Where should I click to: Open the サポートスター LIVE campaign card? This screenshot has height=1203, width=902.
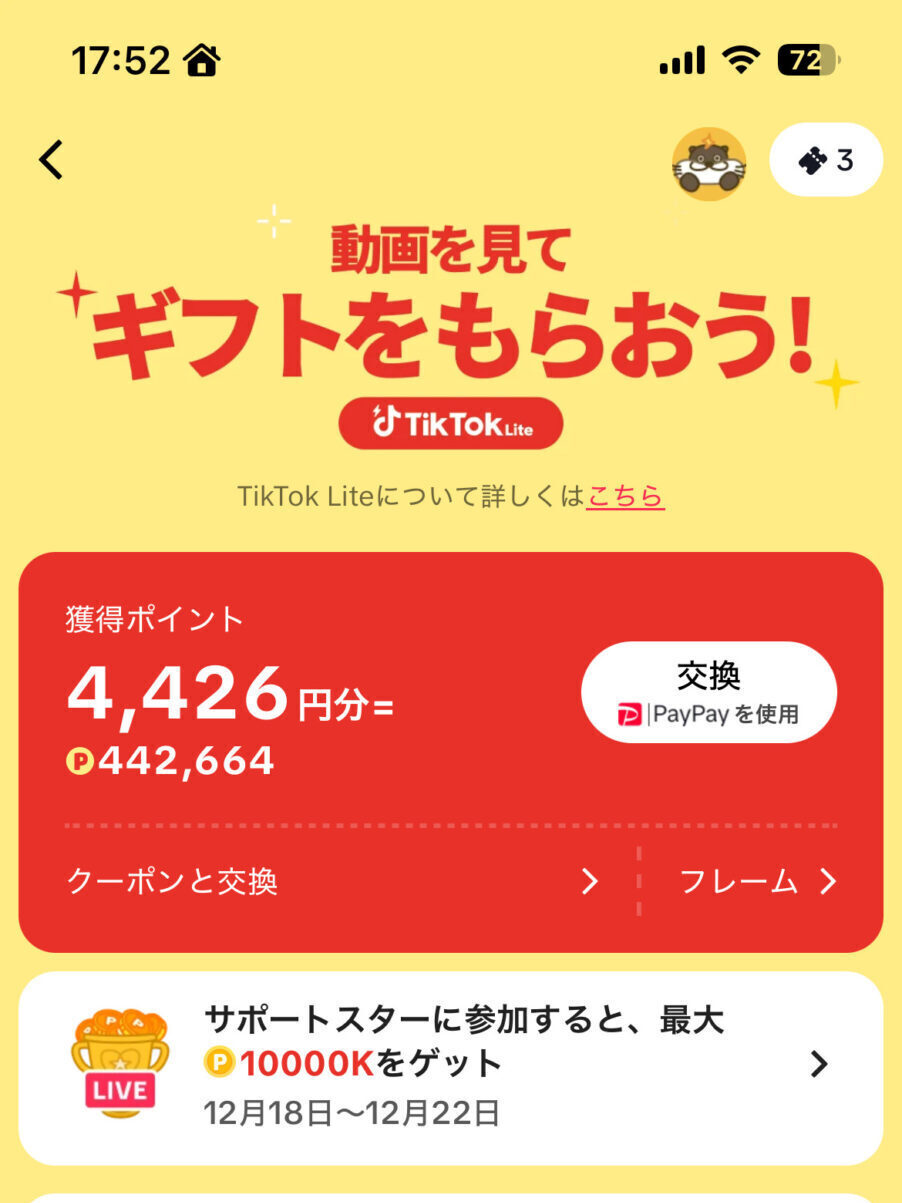[x=450, y=1066]
